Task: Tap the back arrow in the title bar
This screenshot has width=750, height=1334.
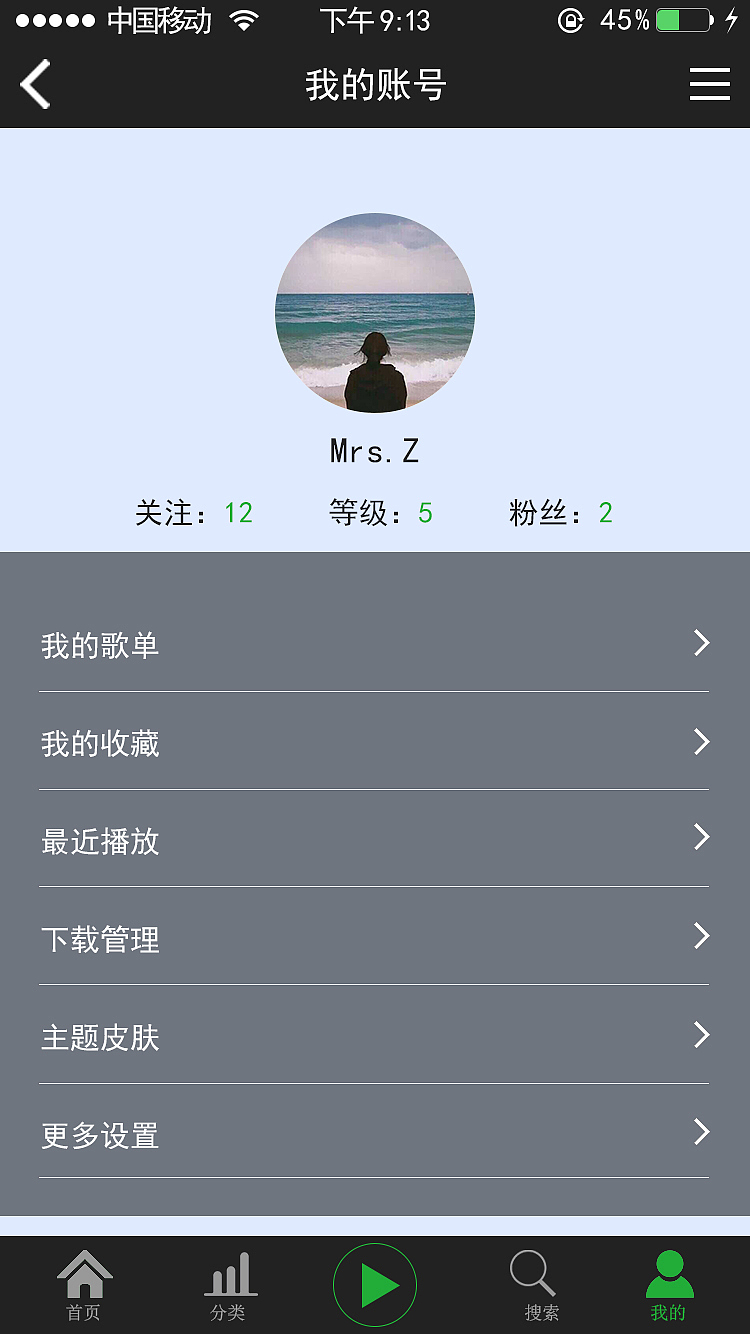Action: 36,84
